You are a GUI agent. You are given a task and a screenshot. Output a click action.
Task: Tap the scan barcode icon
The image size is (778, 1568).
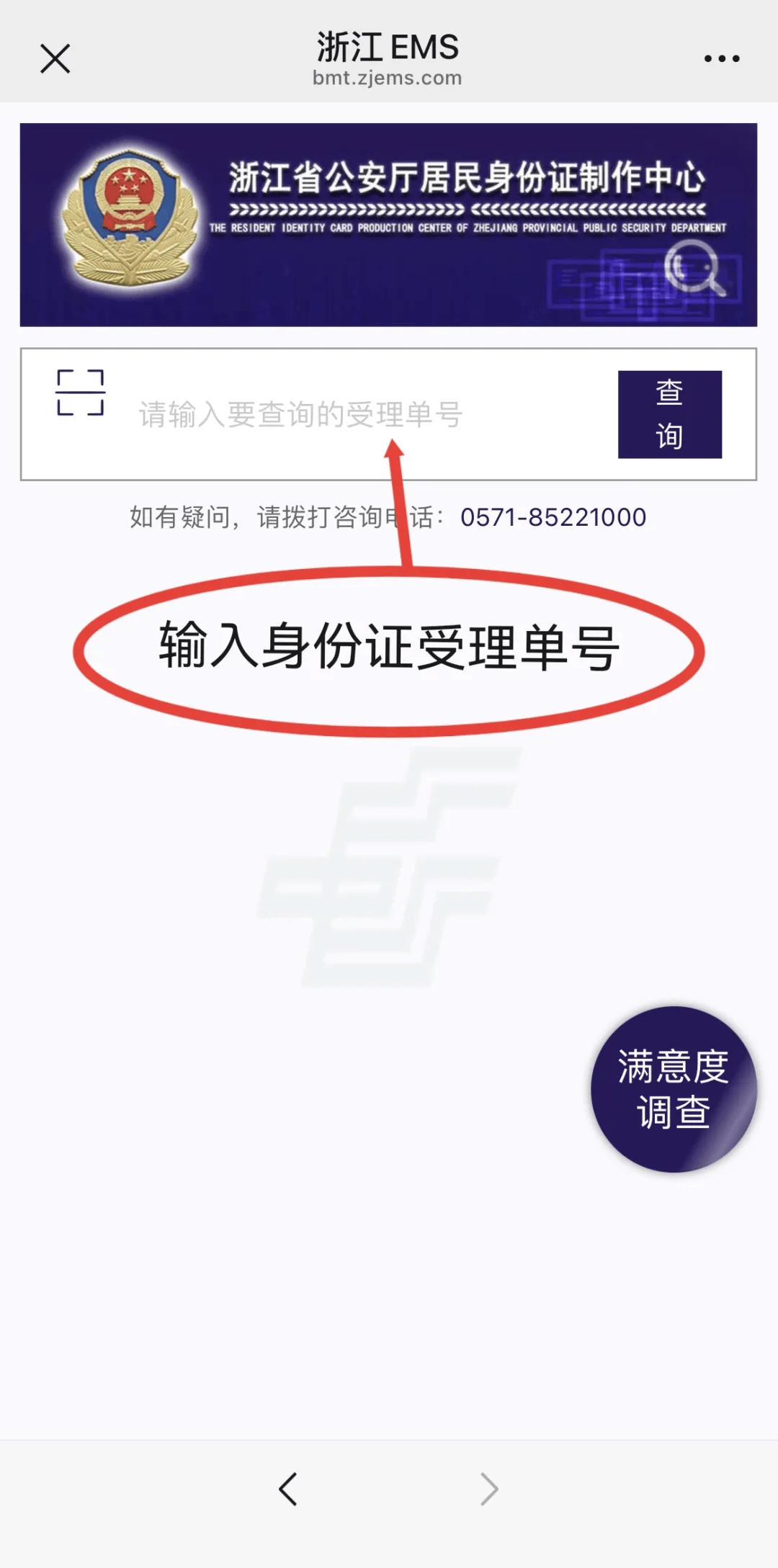click(81, 393)
